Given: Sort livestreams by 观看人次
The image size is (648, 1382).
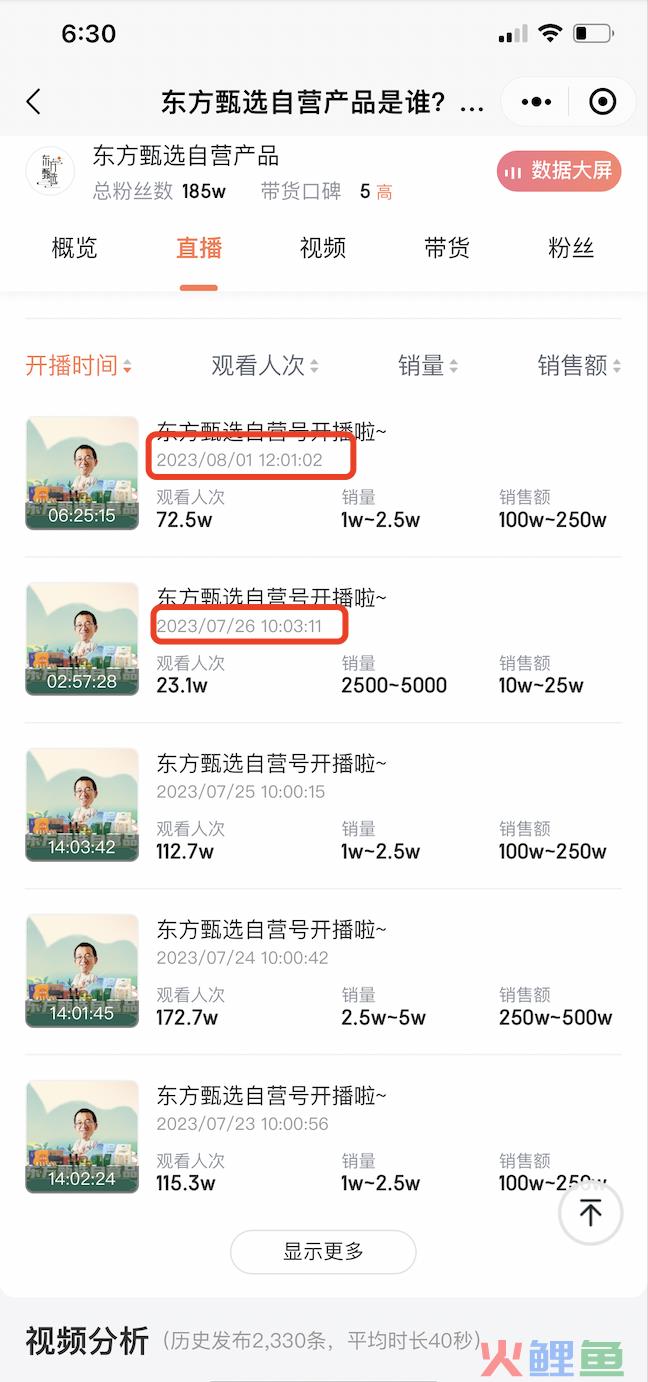Looking at the screenshot, I should coord(265,366).
